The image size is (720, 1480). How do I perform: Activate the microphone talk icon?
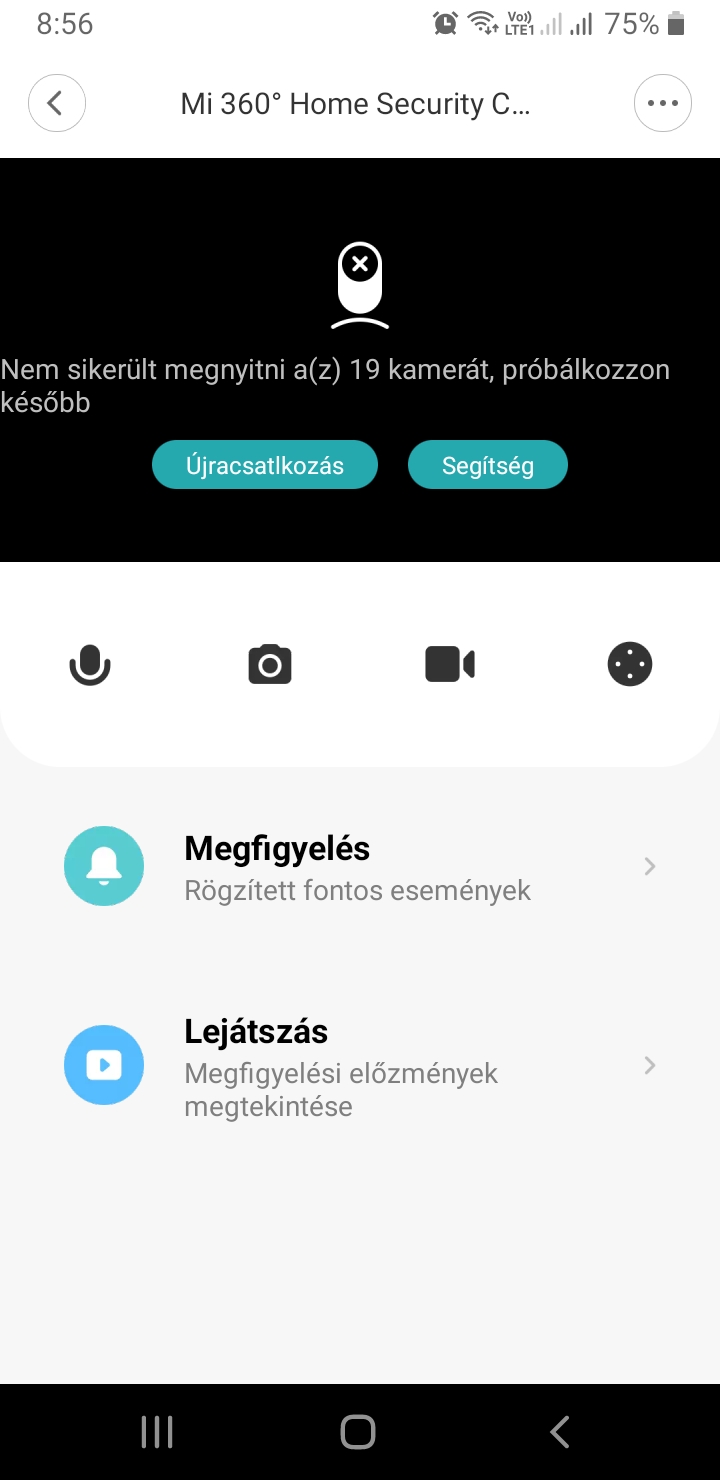(x=90, y=664)
